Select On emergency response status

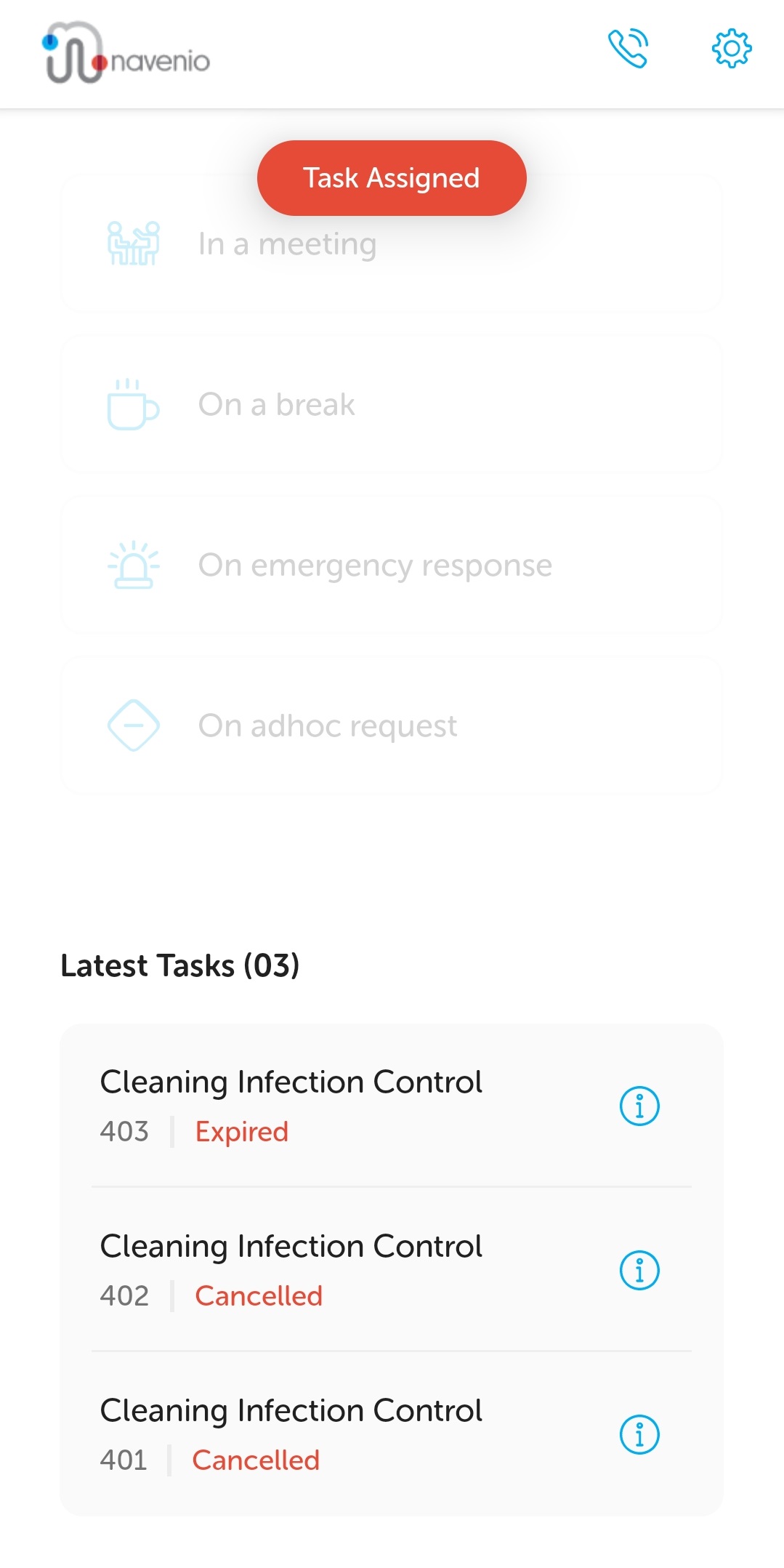pos(392,566)
